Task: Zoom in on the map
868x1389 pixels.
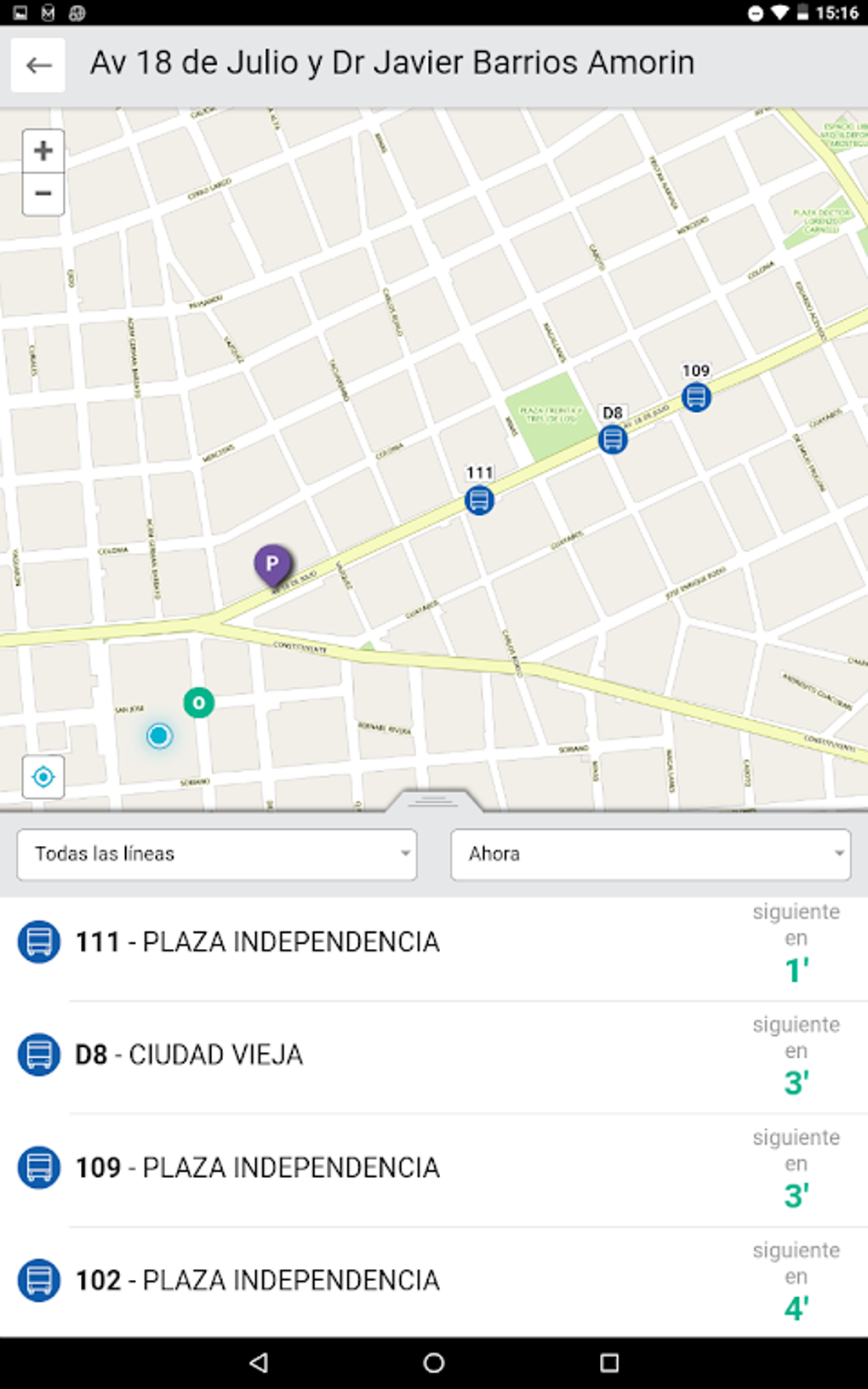Action: pos(43,151)
